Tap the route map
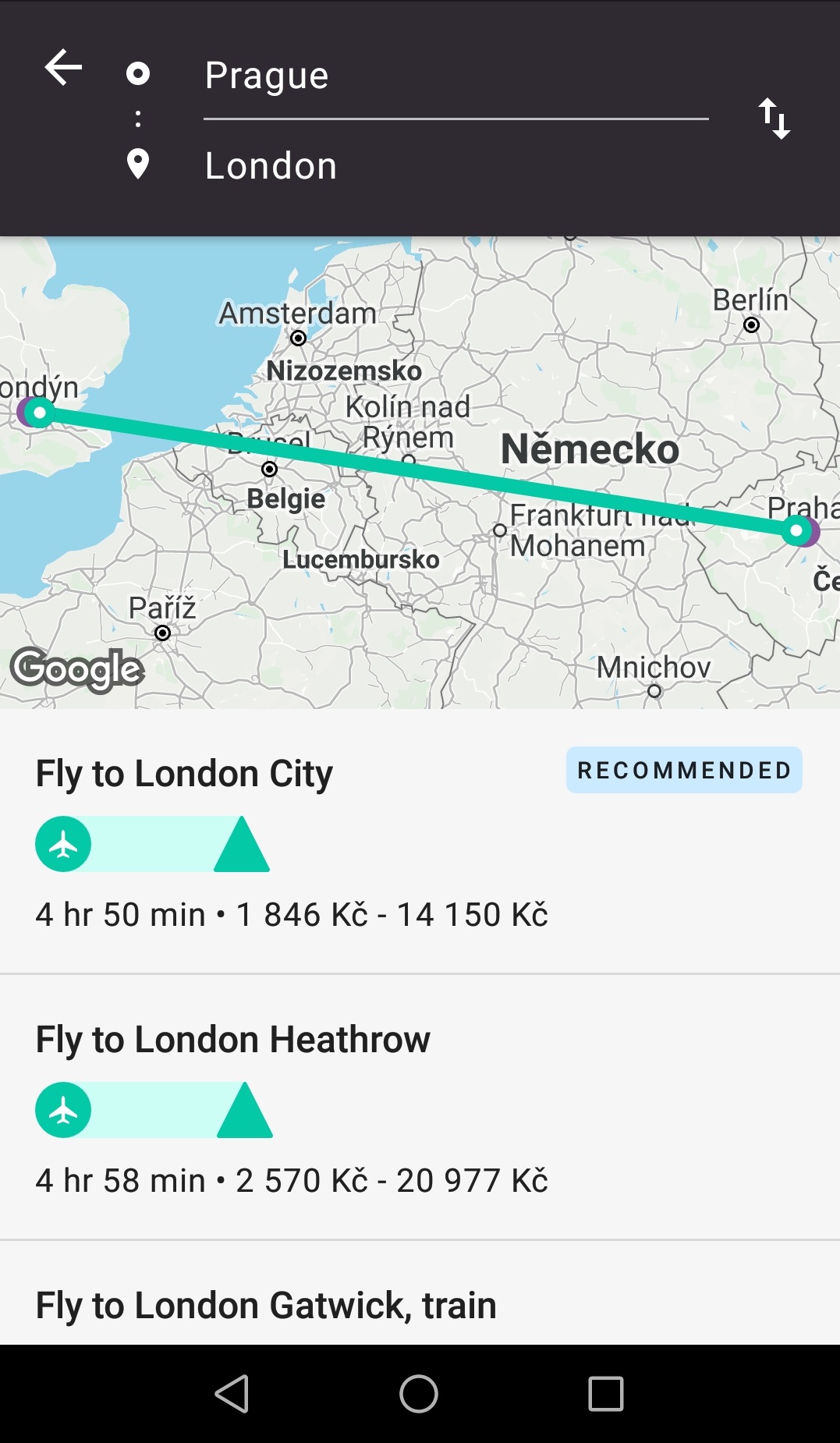This screenshot has height=1443, width=840. pyautogui.click(x=420, y=473)
